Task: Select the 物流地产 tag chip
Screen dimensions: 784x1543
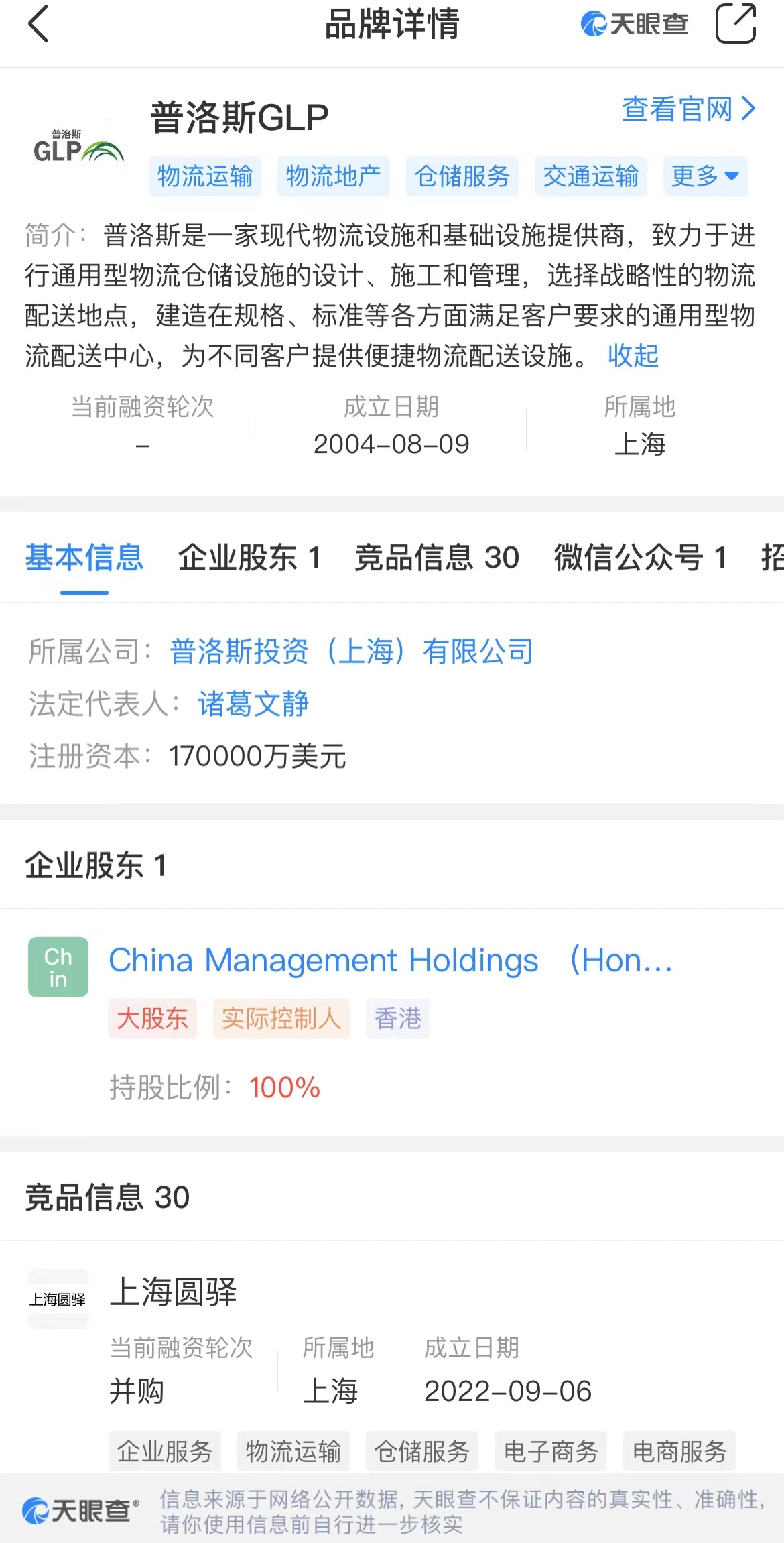Action: click(x=334, y=176)
